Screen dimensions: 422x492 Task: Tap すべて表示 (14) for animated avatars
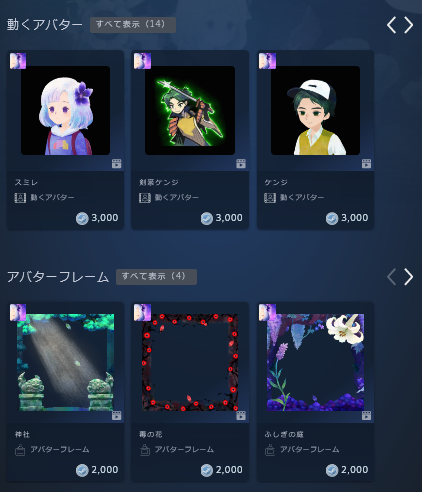pos(133,25)
